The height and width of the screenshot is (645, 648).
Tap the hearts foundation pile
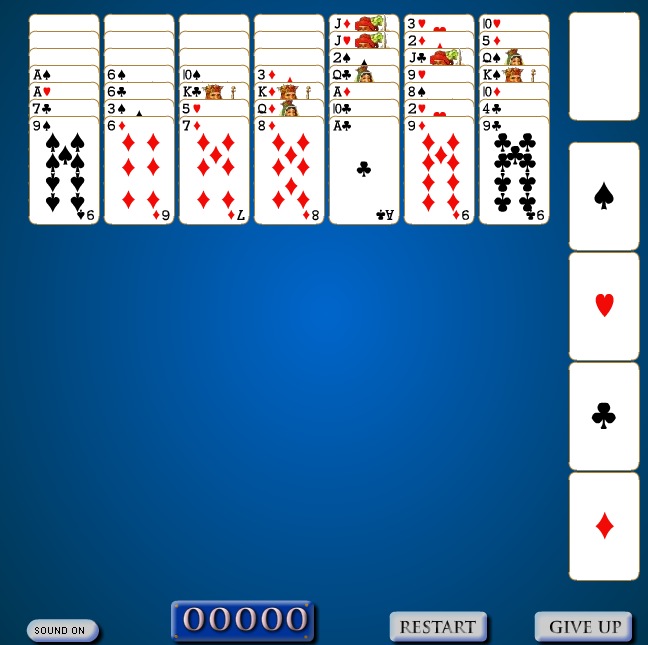pyautogui.click(x=603, y=306)
